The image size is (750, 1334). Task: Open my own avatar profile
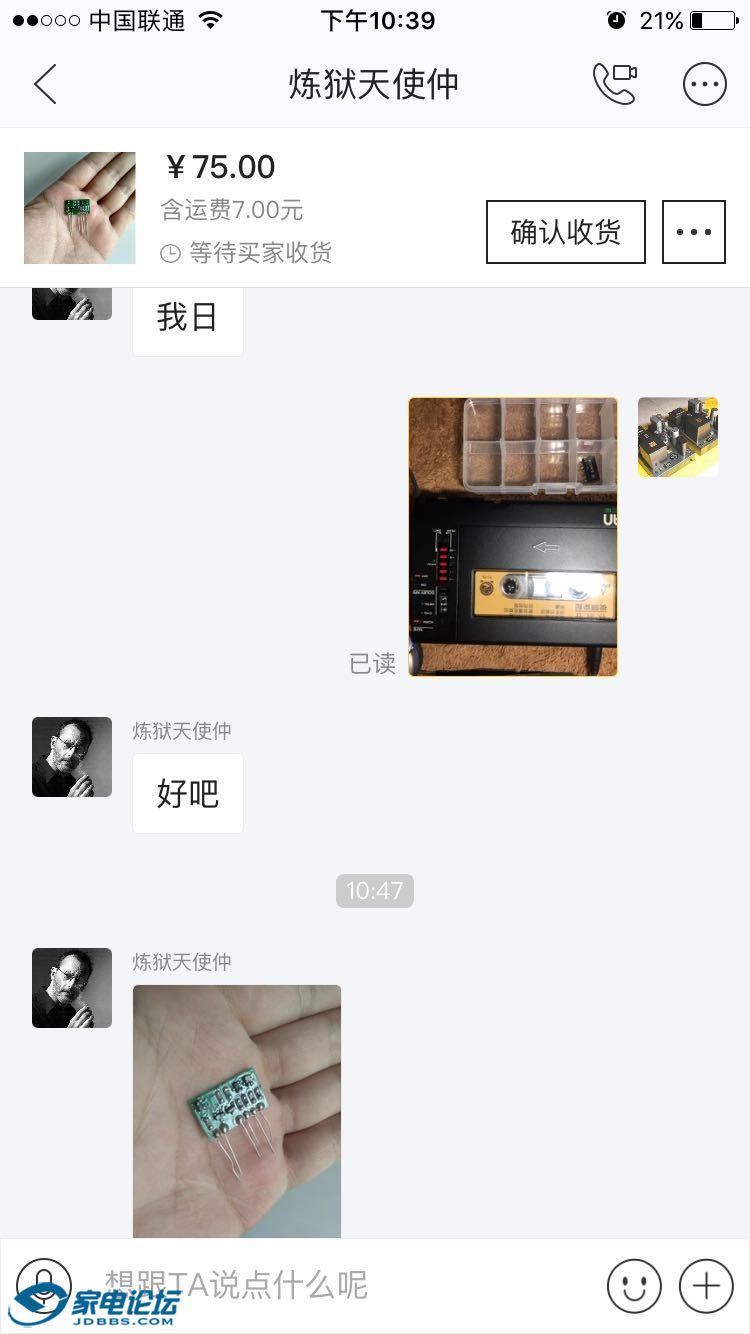click(x=678, y=437)
